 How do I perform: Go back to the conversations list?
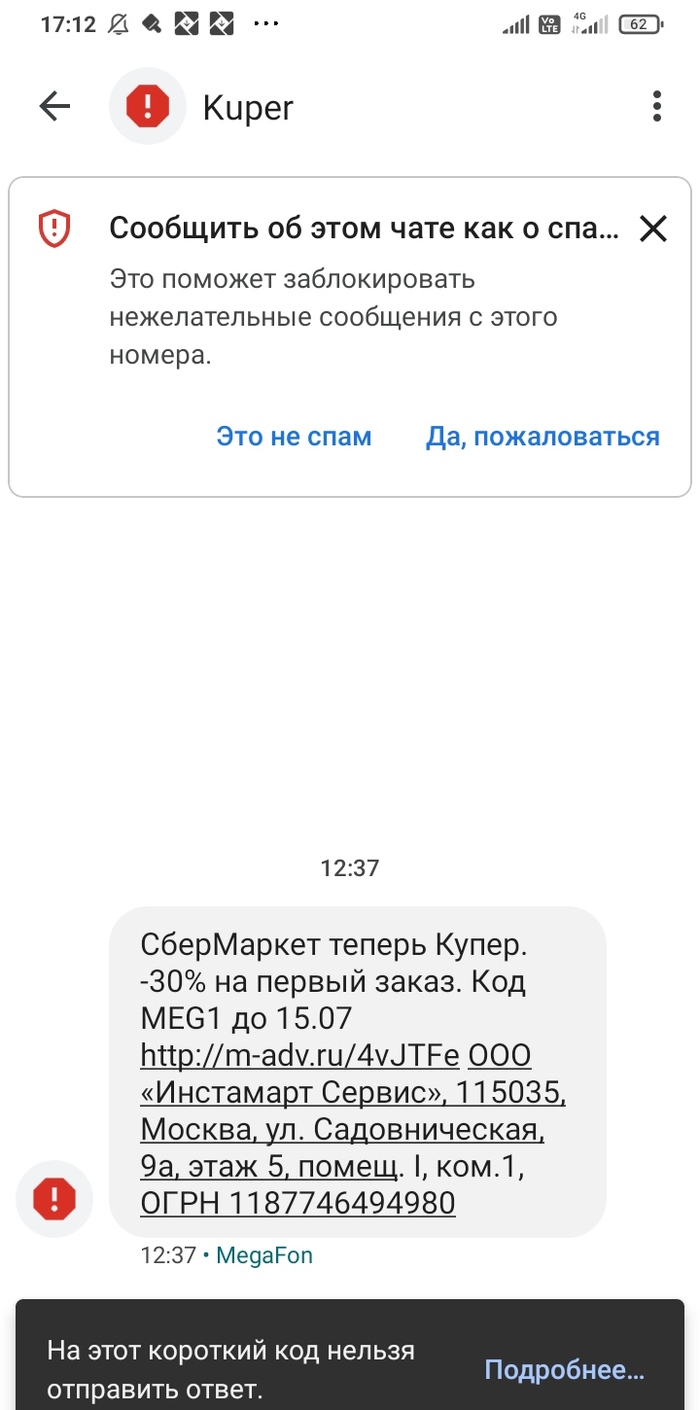point(54,106)
